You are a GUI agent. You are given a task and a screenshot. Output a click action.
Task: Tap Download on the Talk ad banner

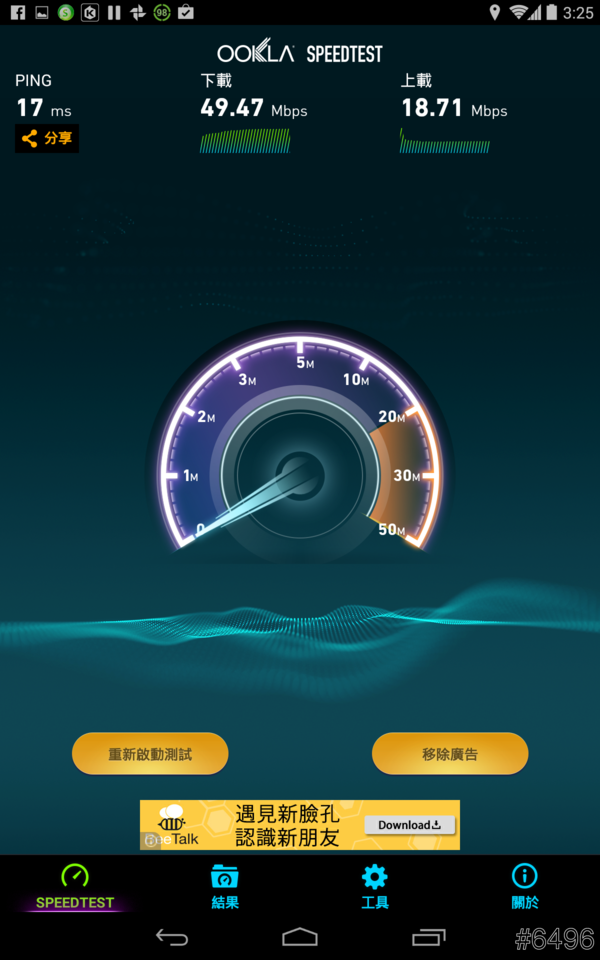410,825
